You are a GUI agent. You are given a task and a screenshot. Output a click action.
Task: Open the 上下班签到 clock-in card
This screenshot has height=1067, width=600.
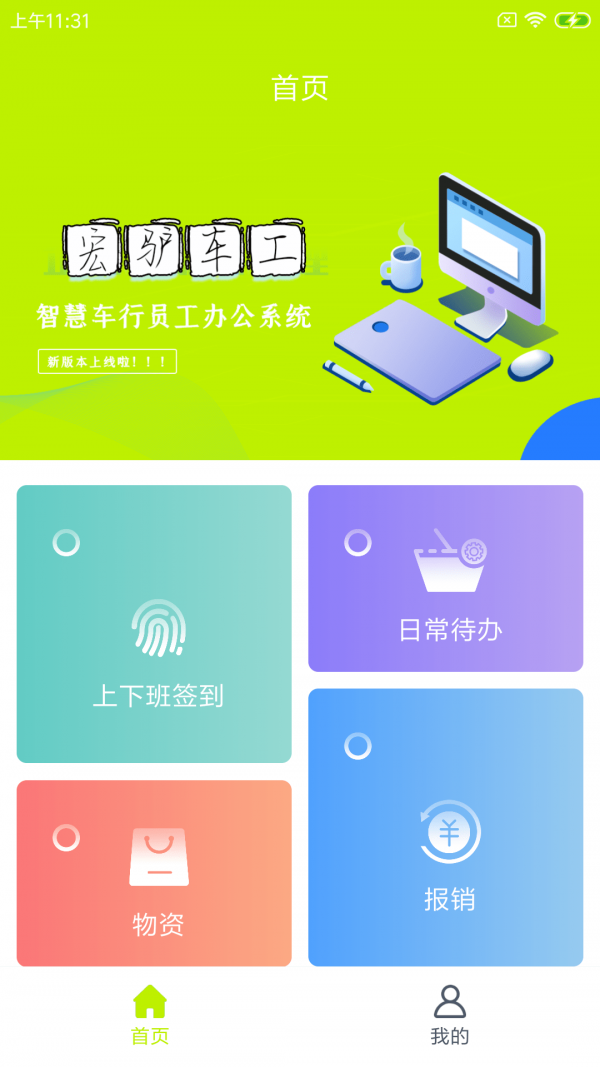154,625
